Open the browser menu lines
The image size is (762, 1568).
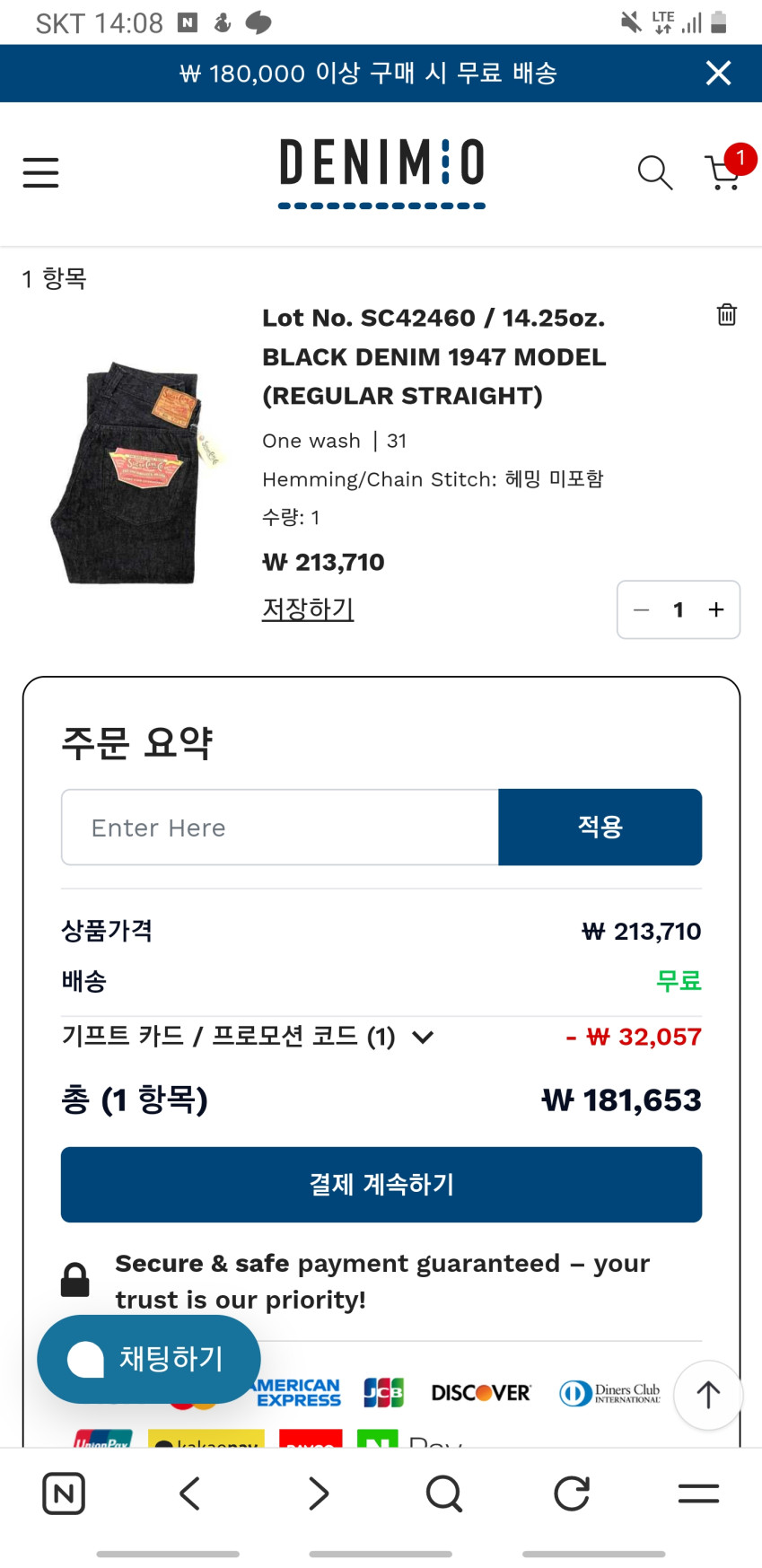point(698,1494)
